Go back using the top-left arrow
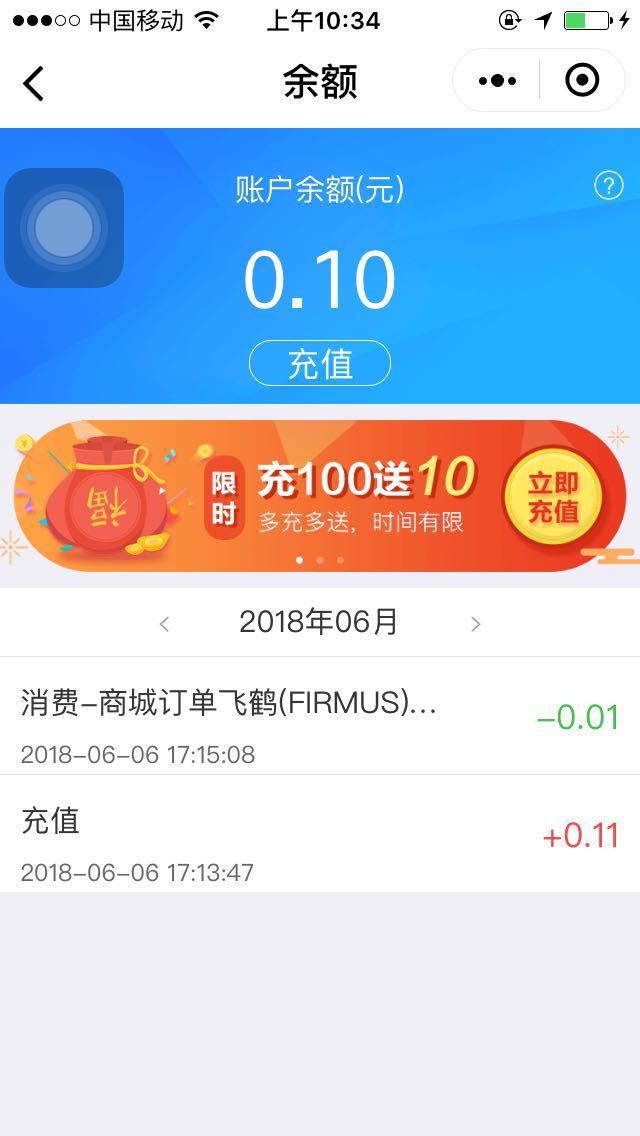The width and height of the screenshot is (640, 1136). pyautogui.click(x=34, y=83)
